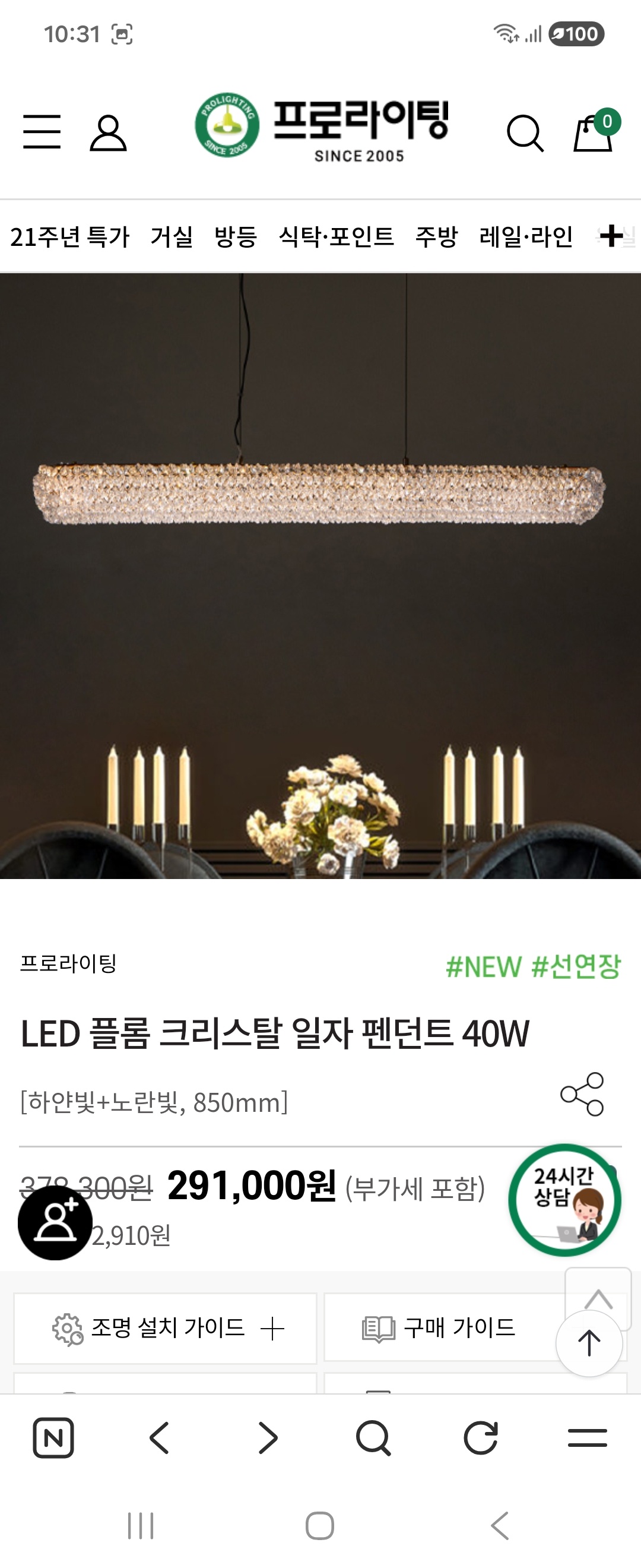
Task: Expand more categories with the plus icon
Action: (x=611, y=236)
